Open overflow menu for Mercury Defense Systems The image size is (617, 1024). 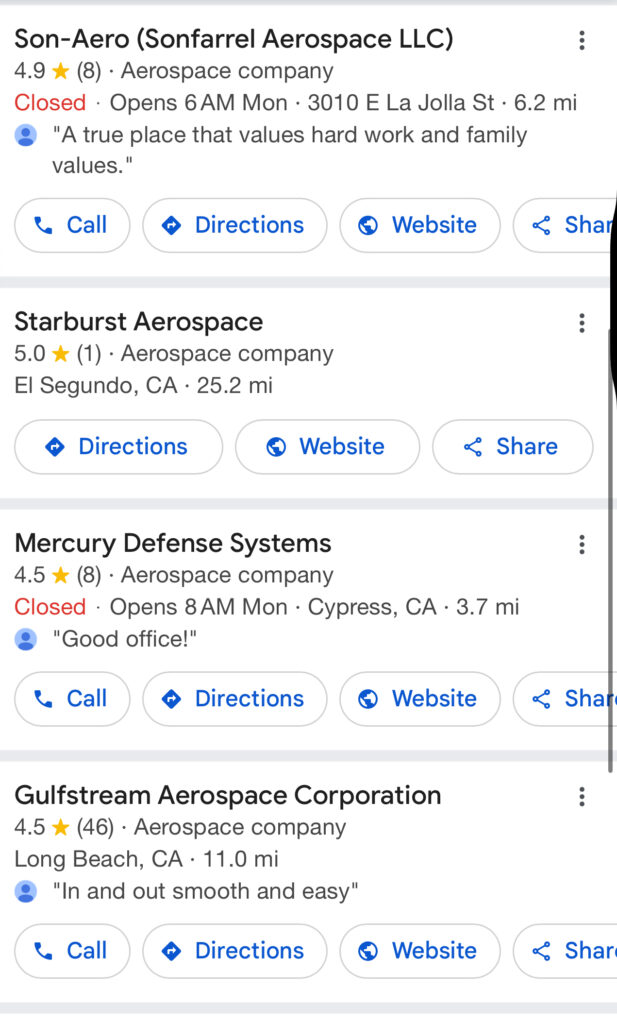pos(581,545)
